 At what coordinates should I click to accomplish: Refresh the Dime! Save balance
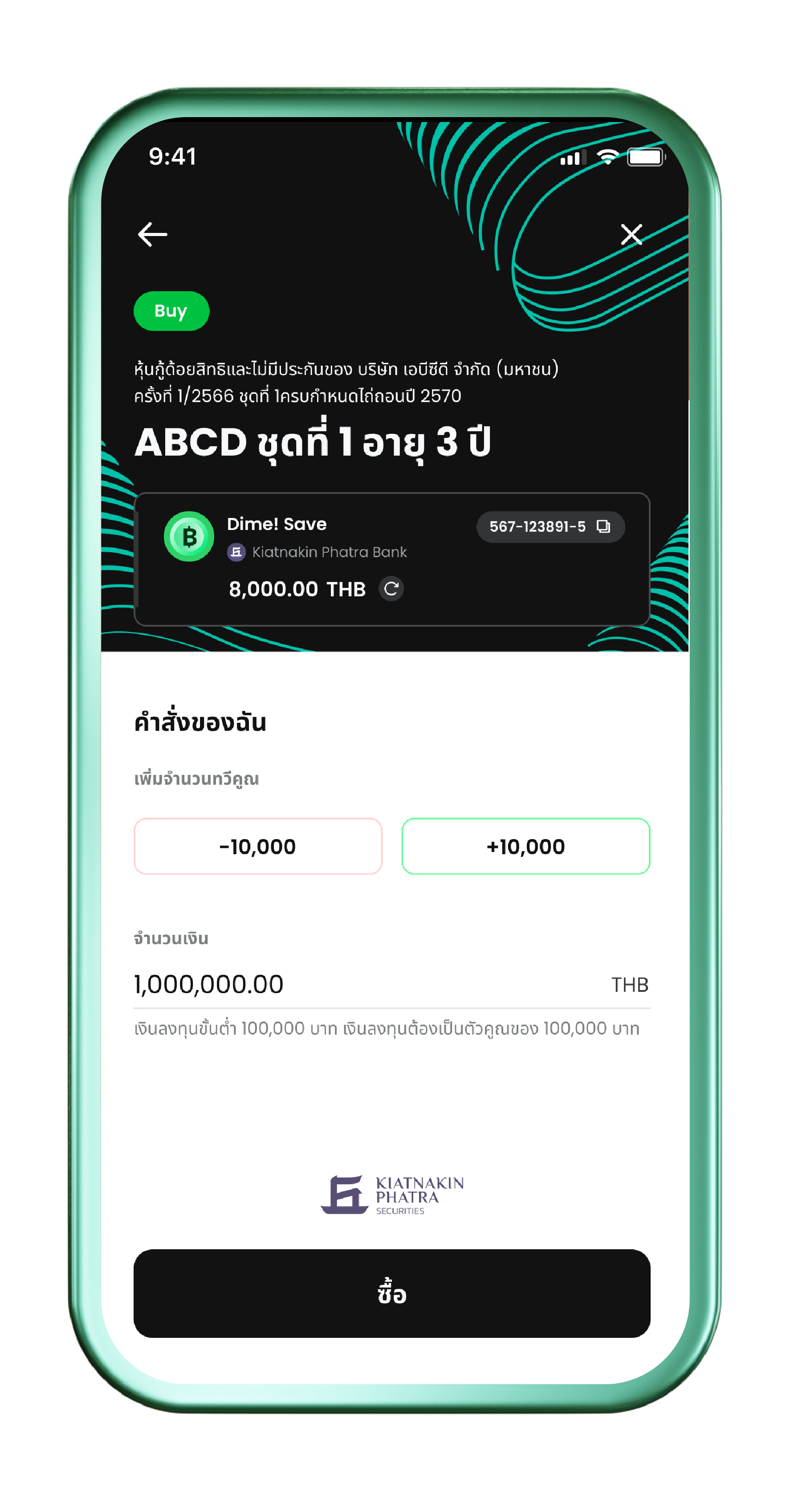(391, 589)
